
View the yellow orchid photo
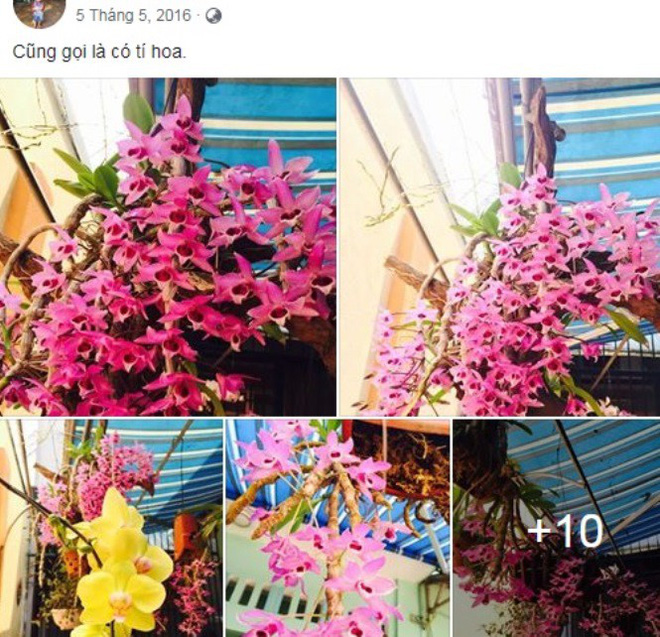111,528
